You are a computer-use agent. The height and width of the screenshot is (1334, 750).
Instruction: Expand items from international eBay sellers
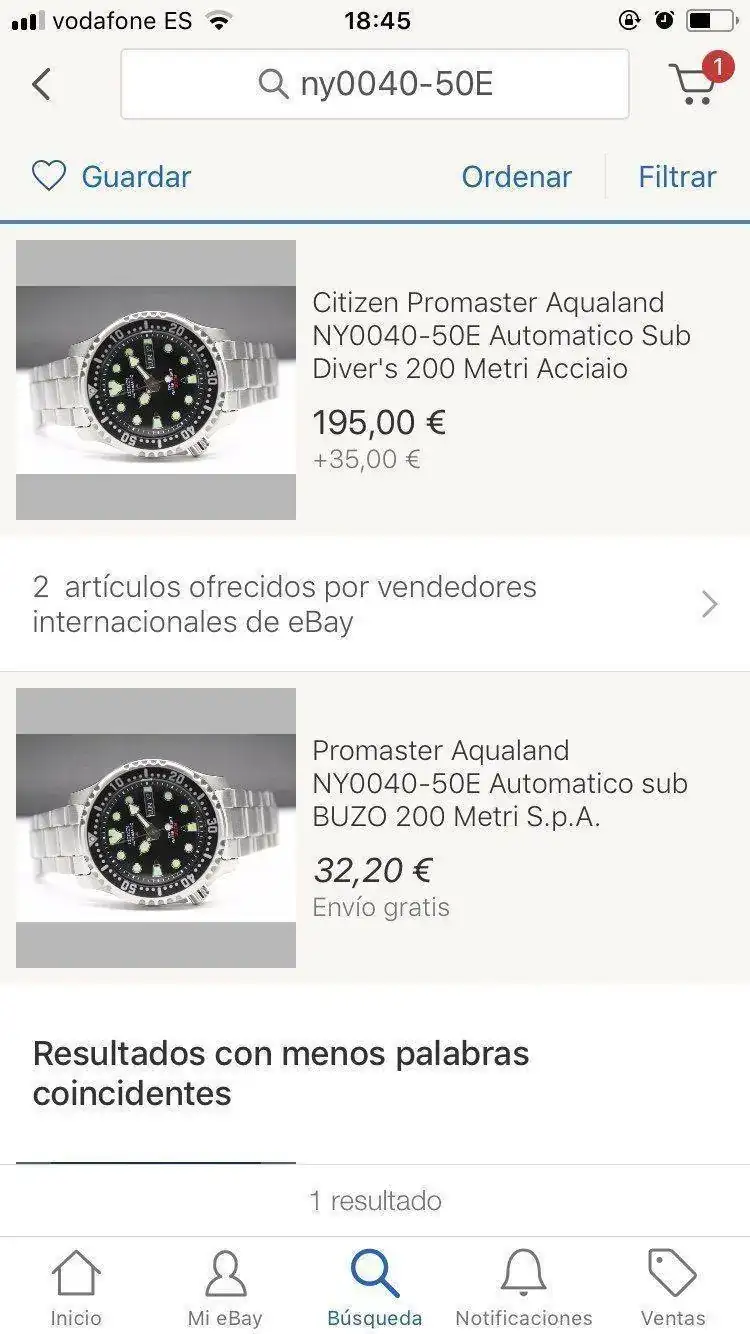point(375,604)
